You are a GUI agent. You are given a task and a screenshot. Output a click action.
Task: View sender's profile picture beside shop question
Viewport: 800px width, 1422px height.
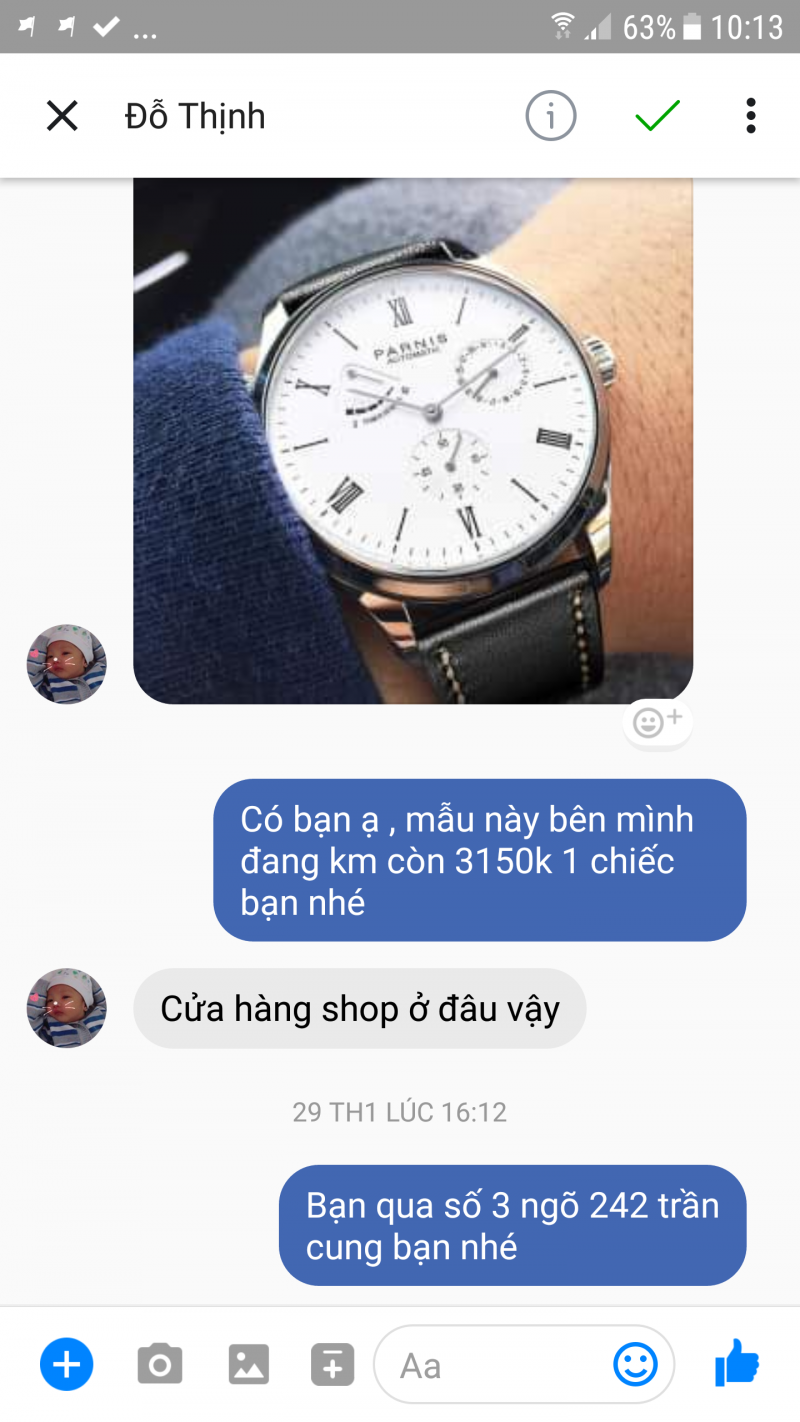click(66, 1007)
